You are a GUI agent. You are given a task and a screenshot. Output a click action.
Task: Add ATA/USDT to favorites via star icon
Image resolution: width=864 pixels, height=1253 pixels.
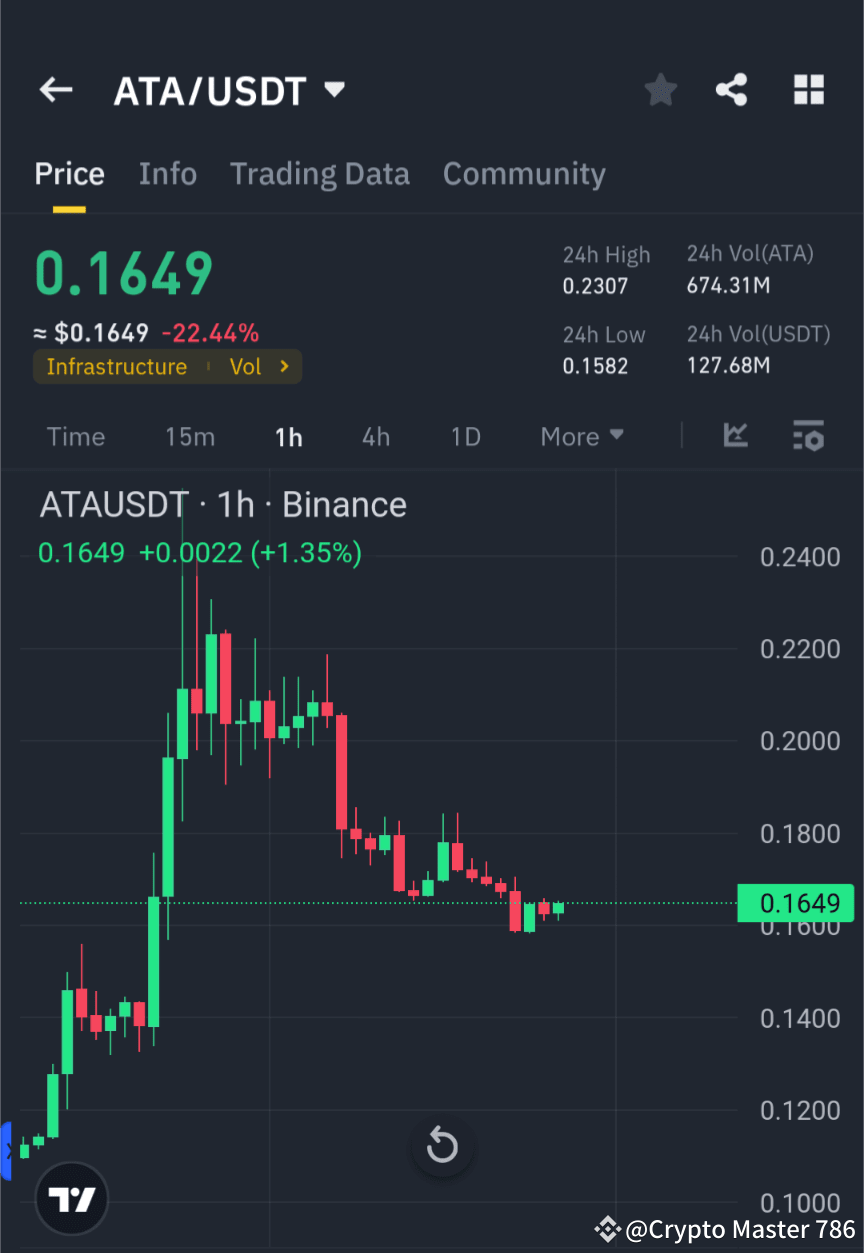coord(660,90)
